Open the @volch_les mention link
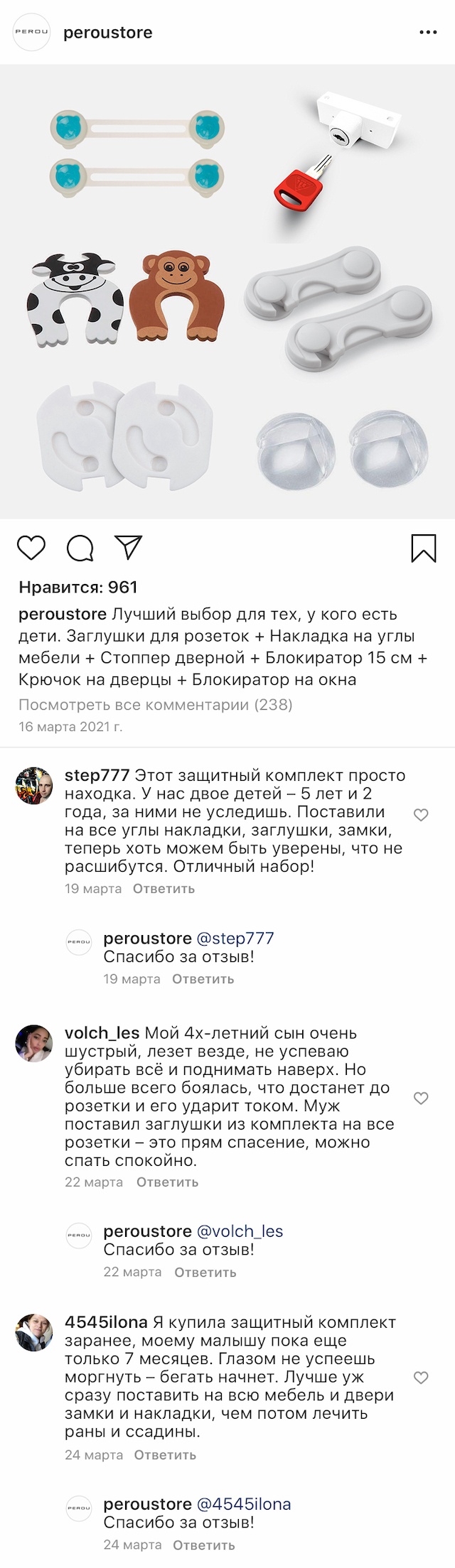The width and height of the screenshot is (455, 1568). (x=240, y=1231)
